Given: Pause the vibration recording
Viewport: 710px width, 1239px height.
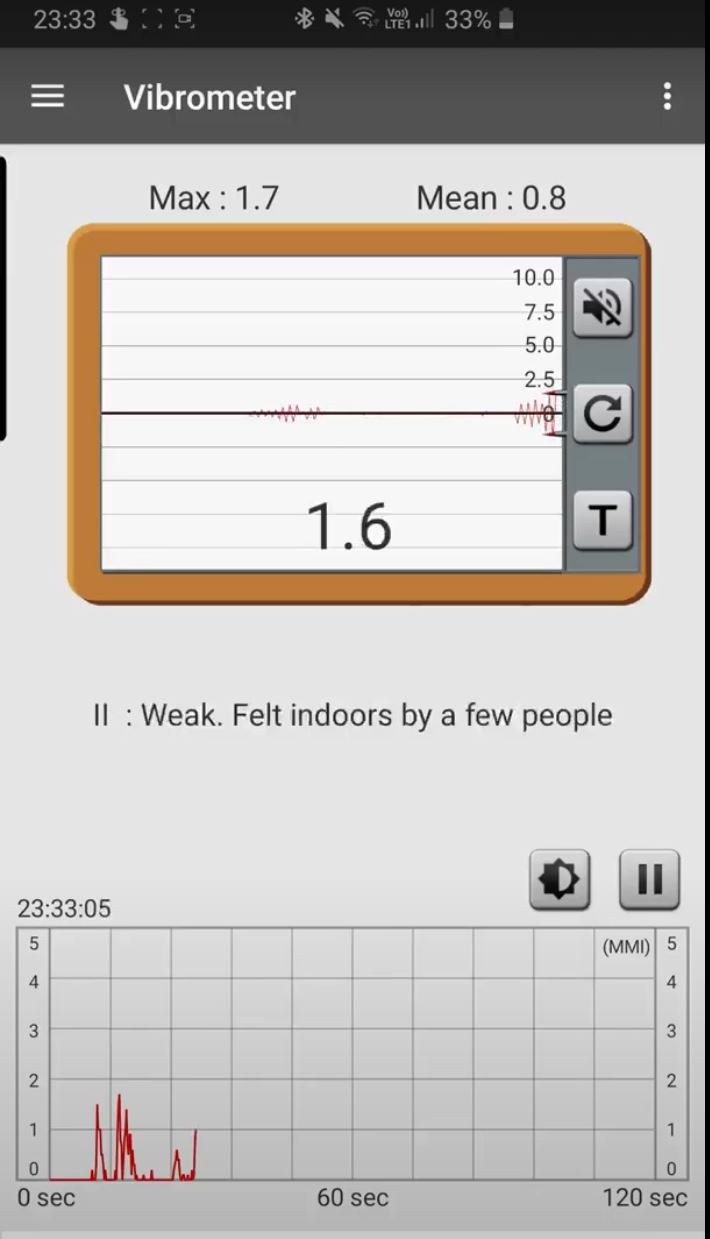Looking at the screenshot, I should point(649,879).
